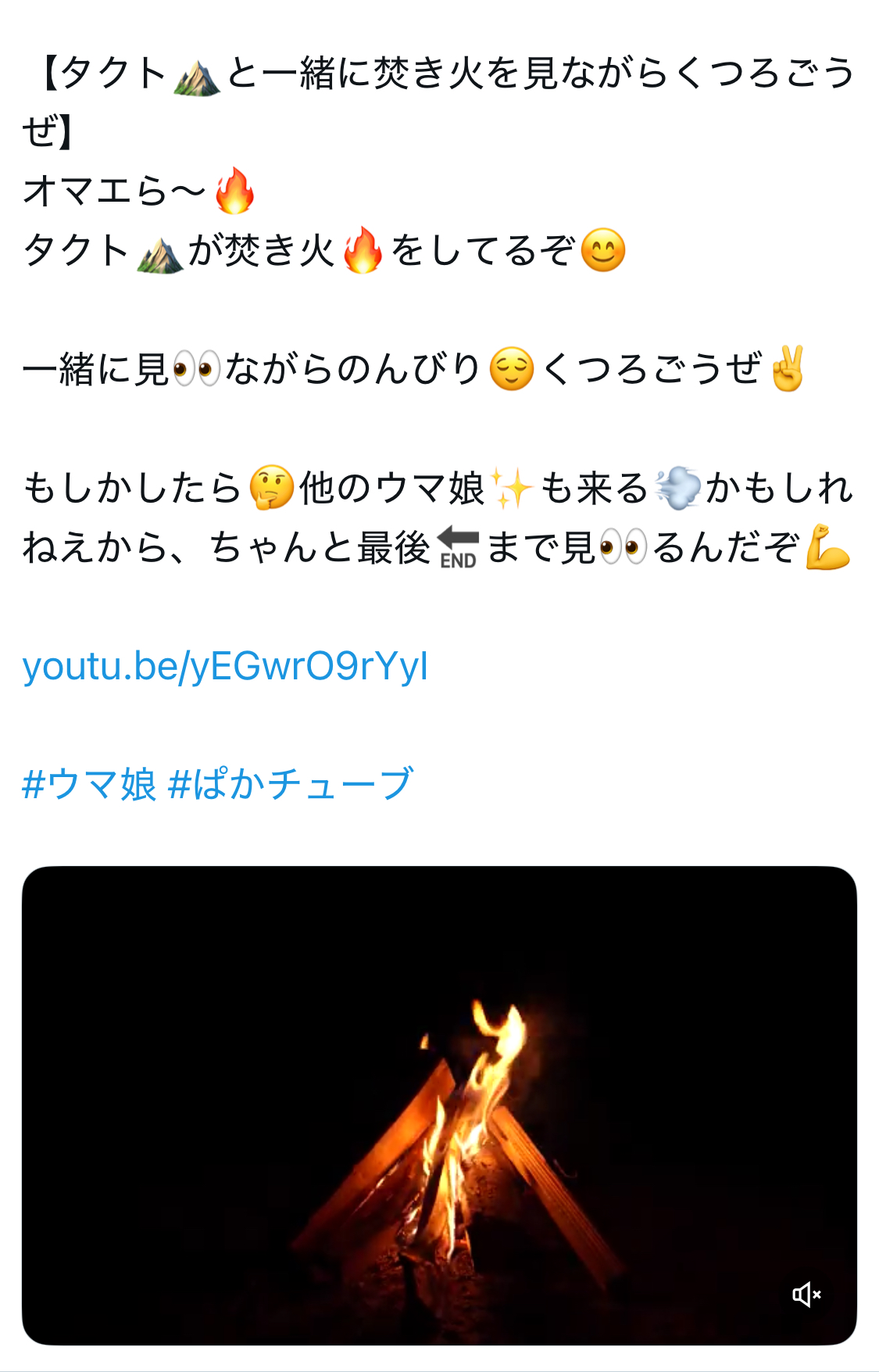
Task: Unmute the video sound
Action: pyautogui.click(x=806, y=1295)
